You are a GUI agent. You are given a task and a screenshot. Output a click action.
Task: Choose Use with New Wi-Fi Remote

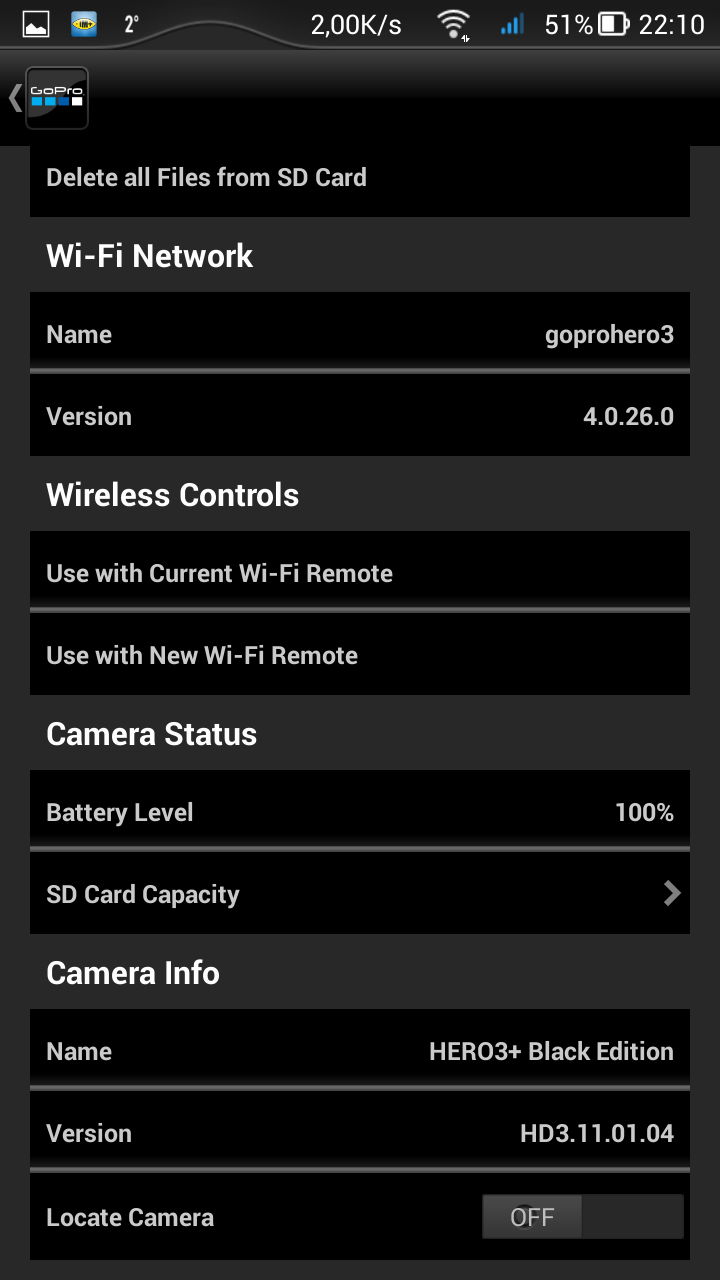(359, 656)
